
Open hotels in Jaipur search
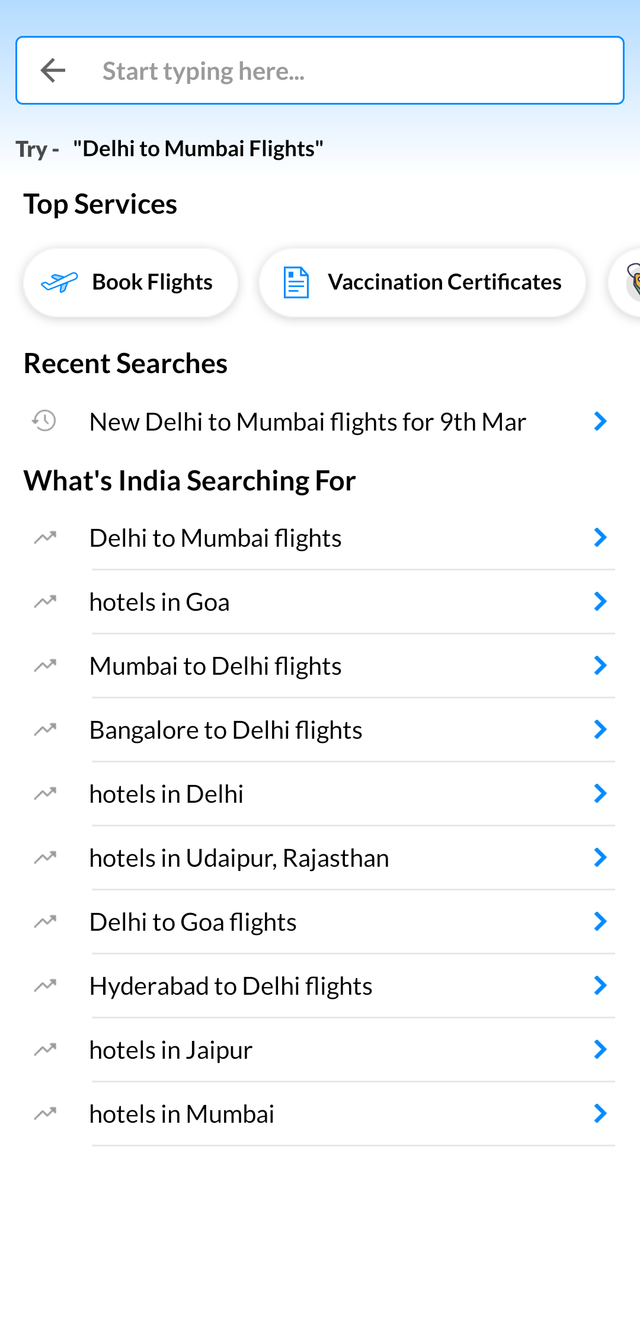[171, 1050]
